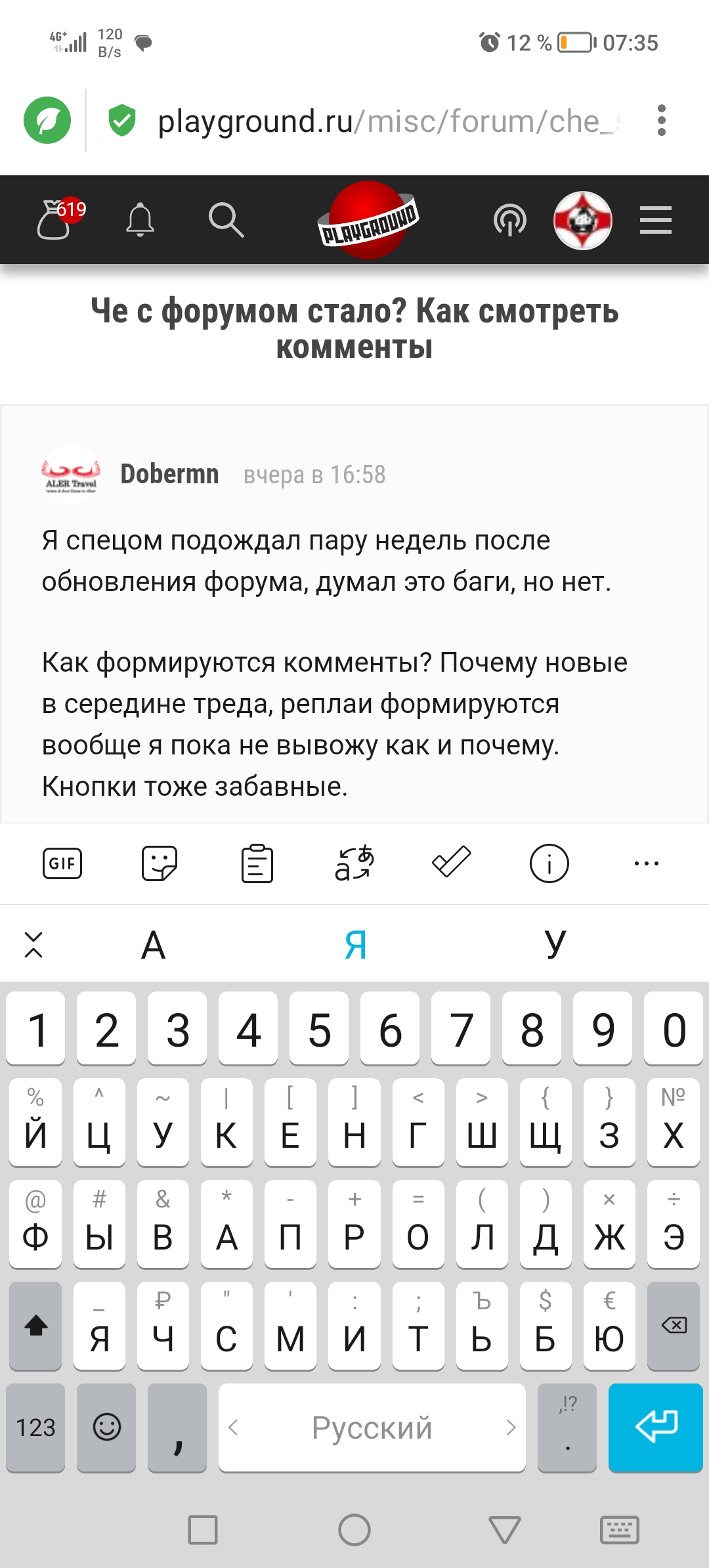The width and height of the screenshot is (709, 1568).
Task: Go to Playground home via logo
Action: point(368,221)
